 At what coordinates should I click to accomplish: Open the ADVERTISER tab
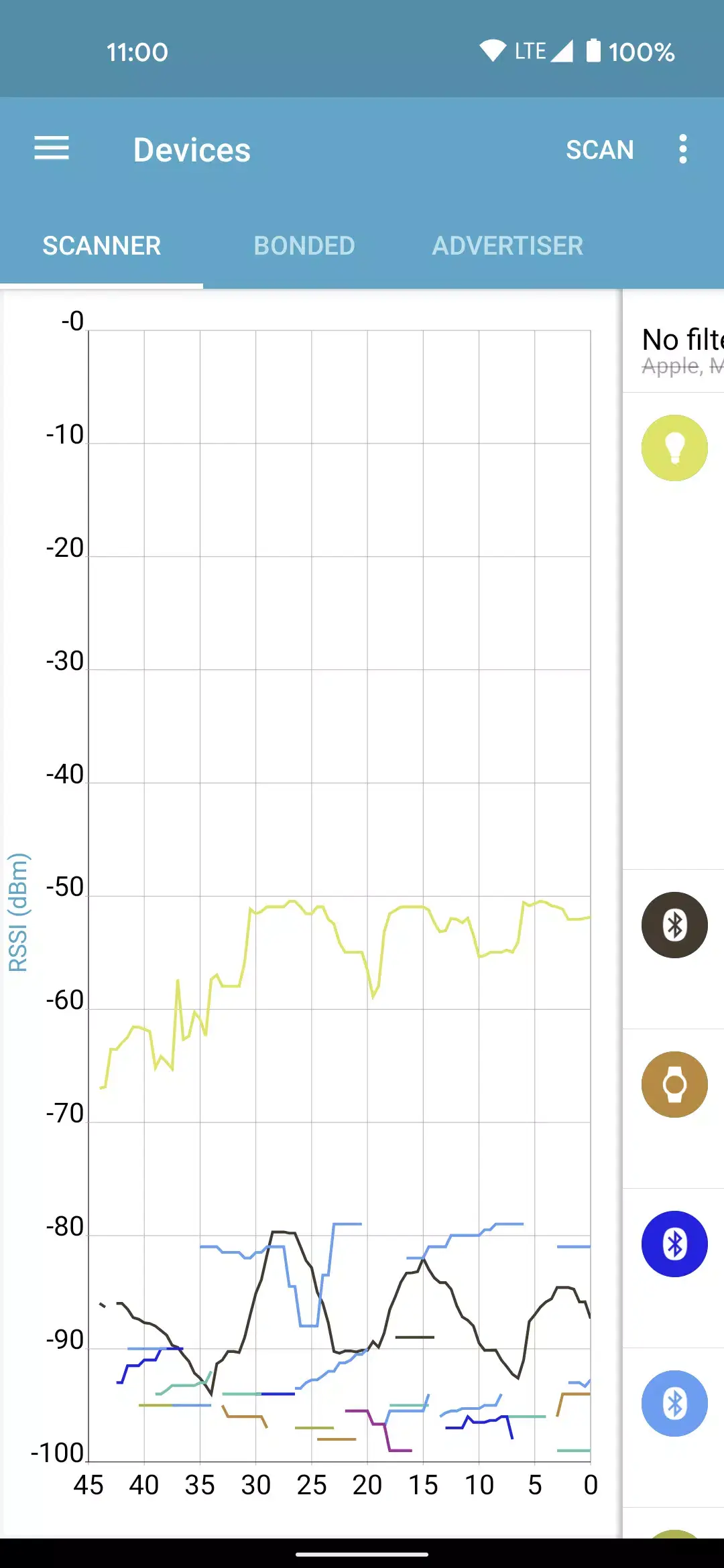tap(507, 246)
